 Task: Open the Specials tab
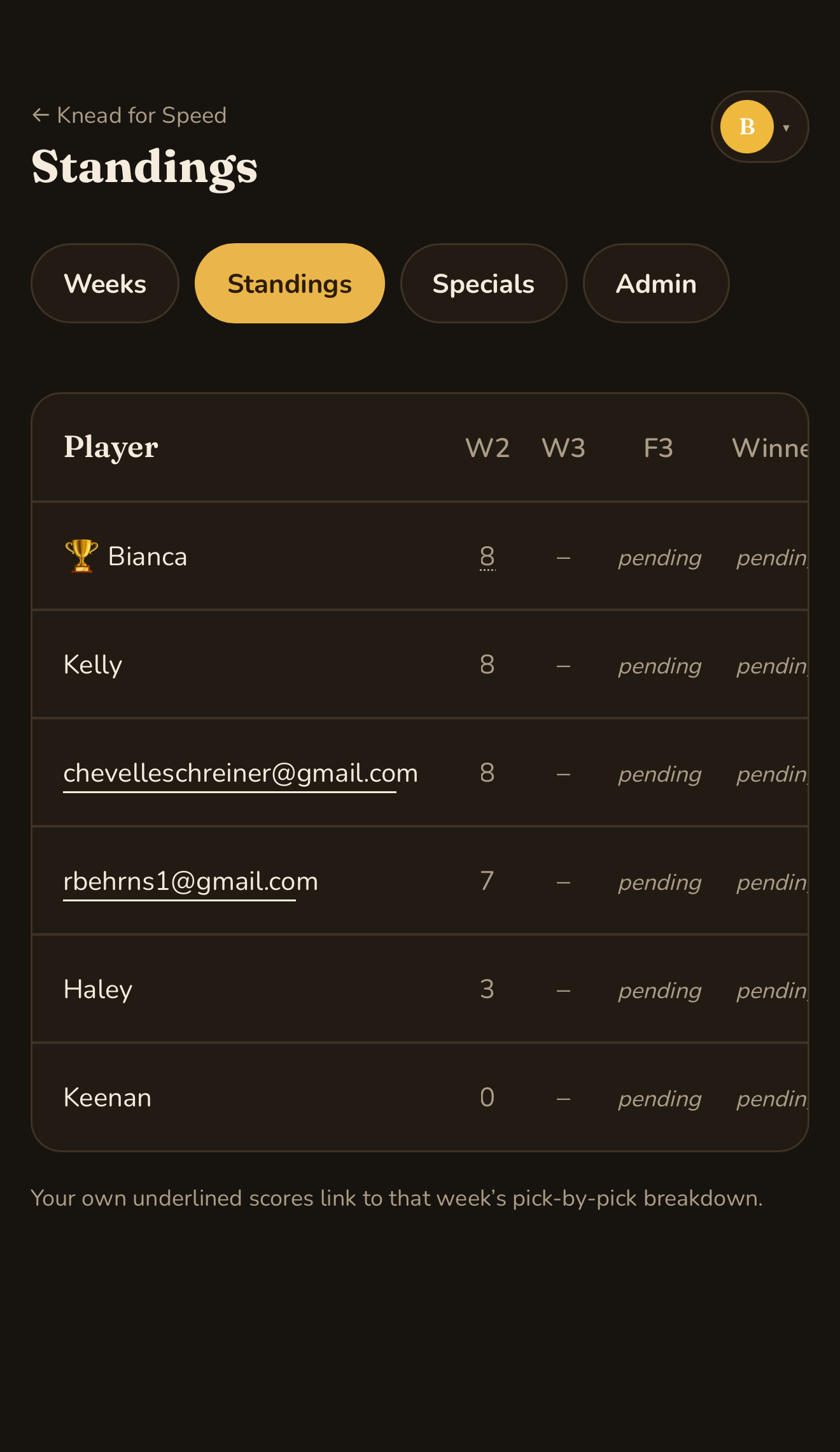click(x=484, y=283)
